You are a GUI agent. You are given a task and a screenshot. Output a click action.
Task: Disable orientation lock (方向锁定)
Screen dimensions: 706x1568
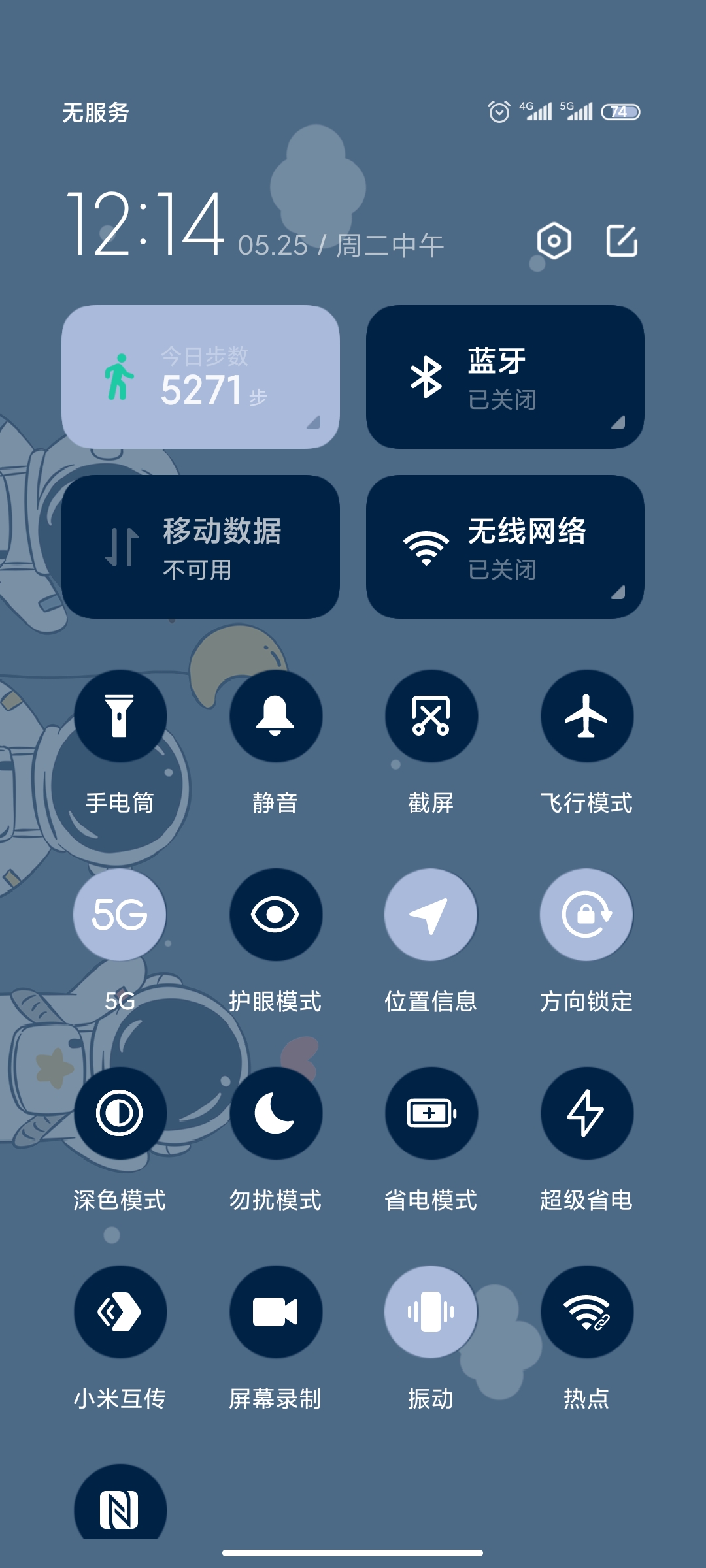pos(586,915)
